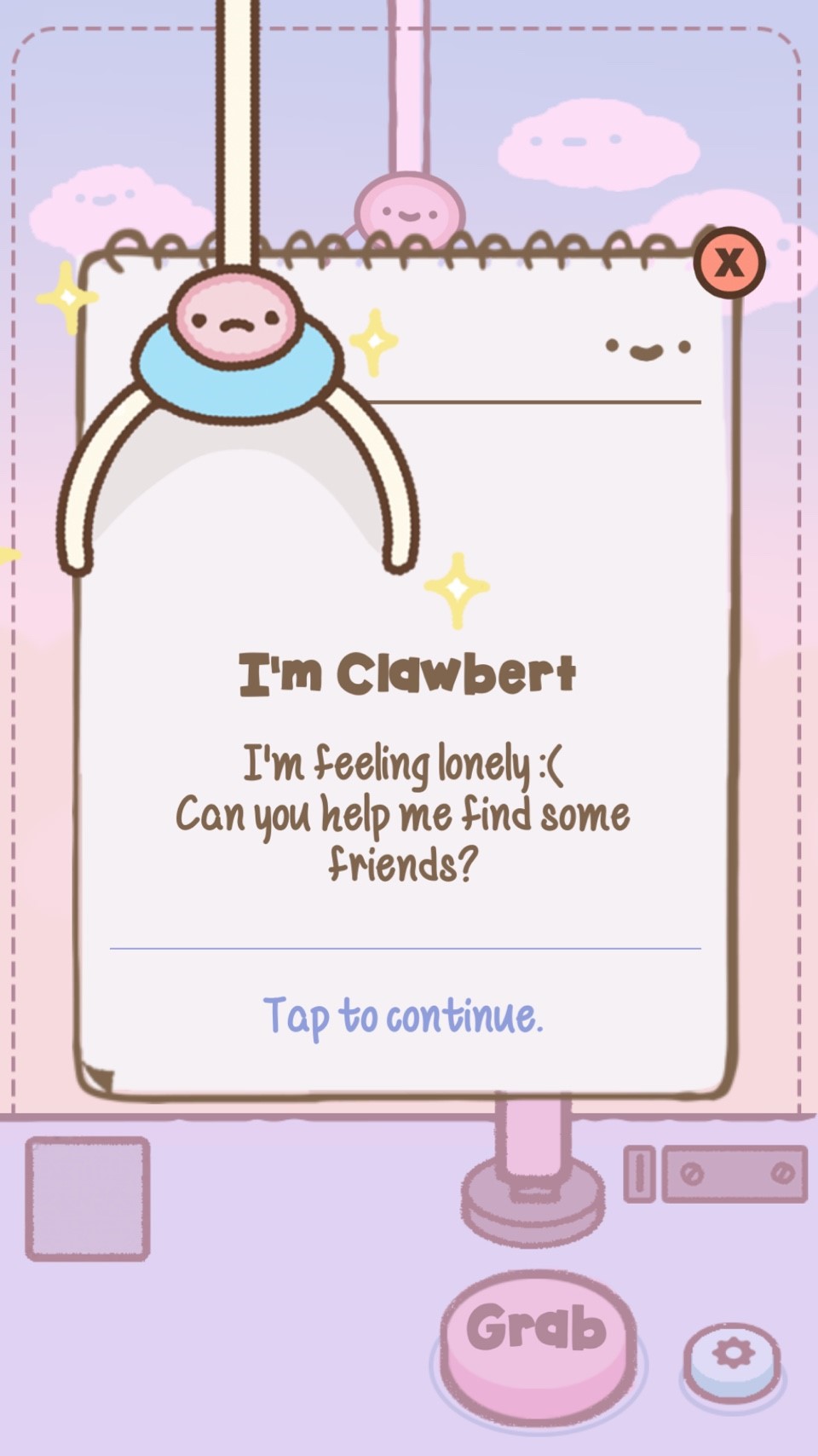Tap the X close button on the note

(729, 262)
